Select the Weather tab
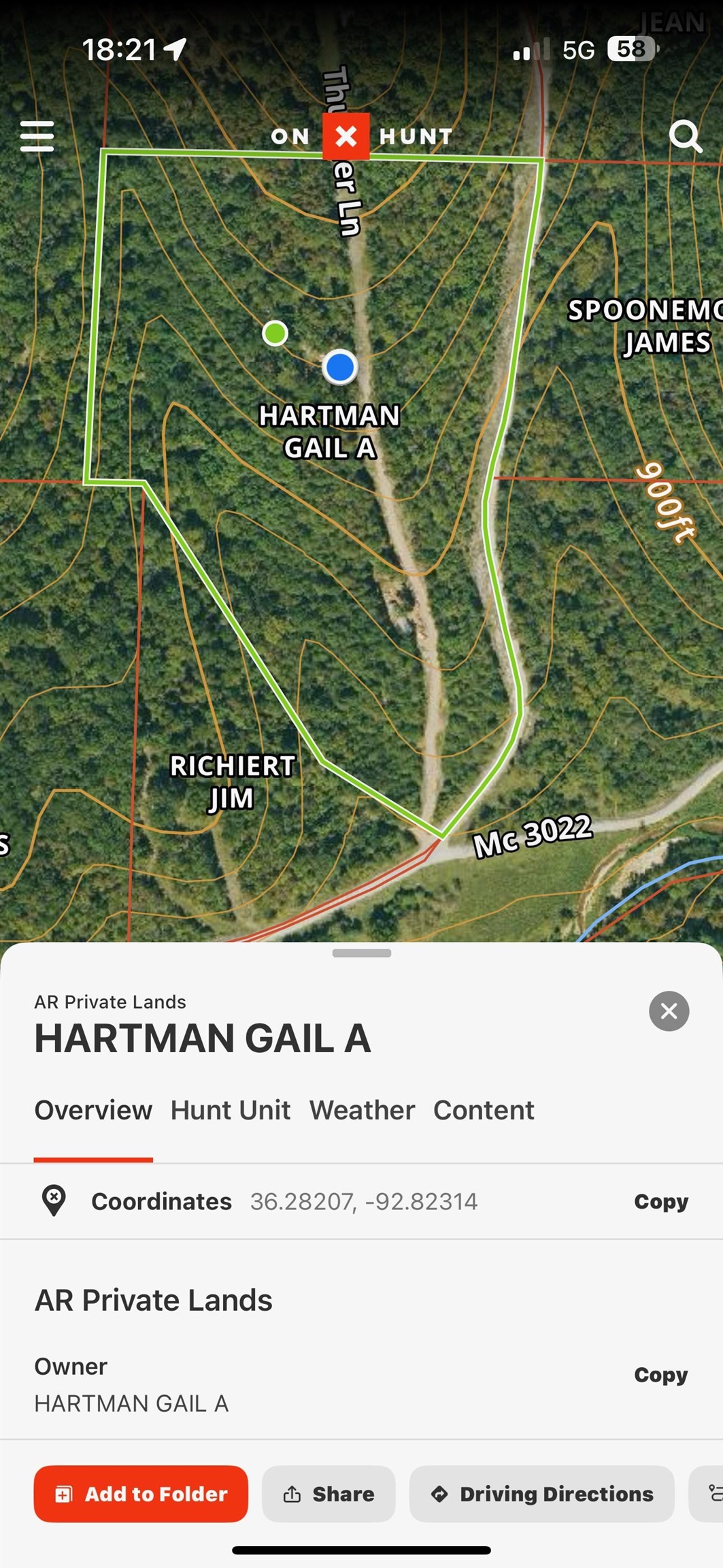The height and width of the screenshot is (1568, 723). click(362, 1110)
